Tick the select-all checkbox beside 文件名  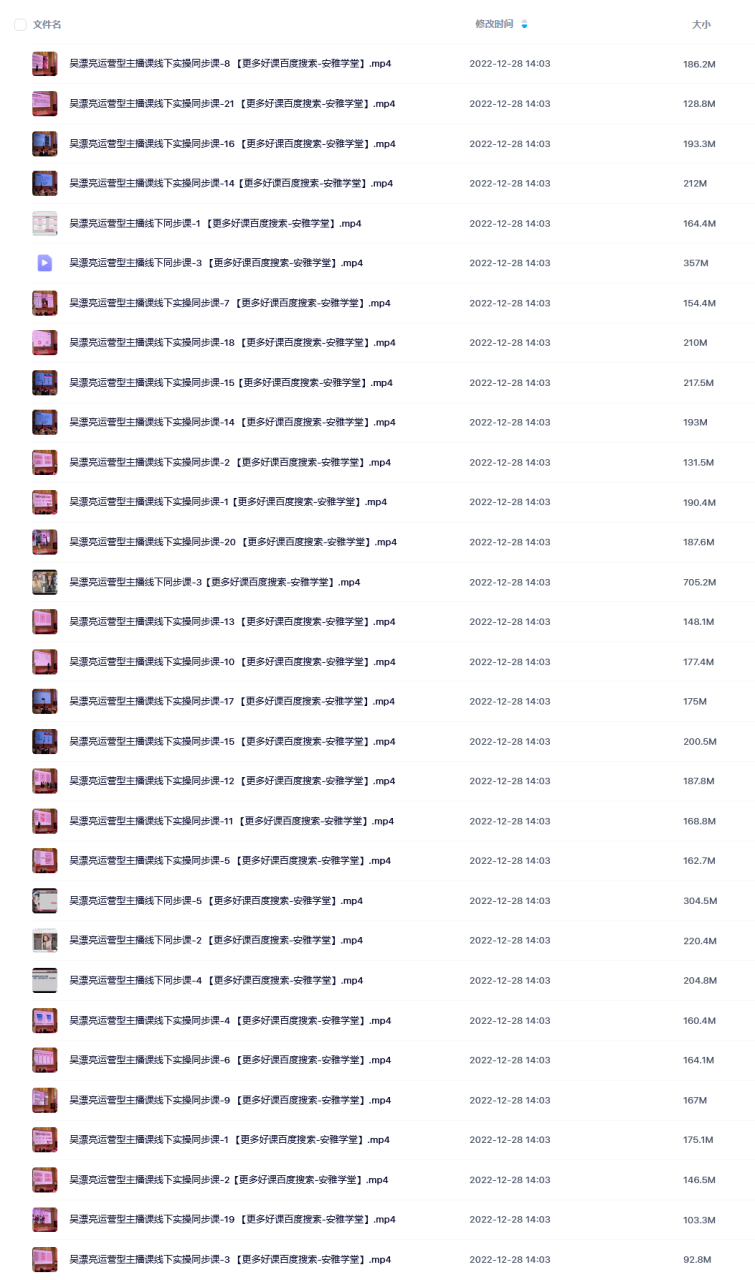click(20, 24)
